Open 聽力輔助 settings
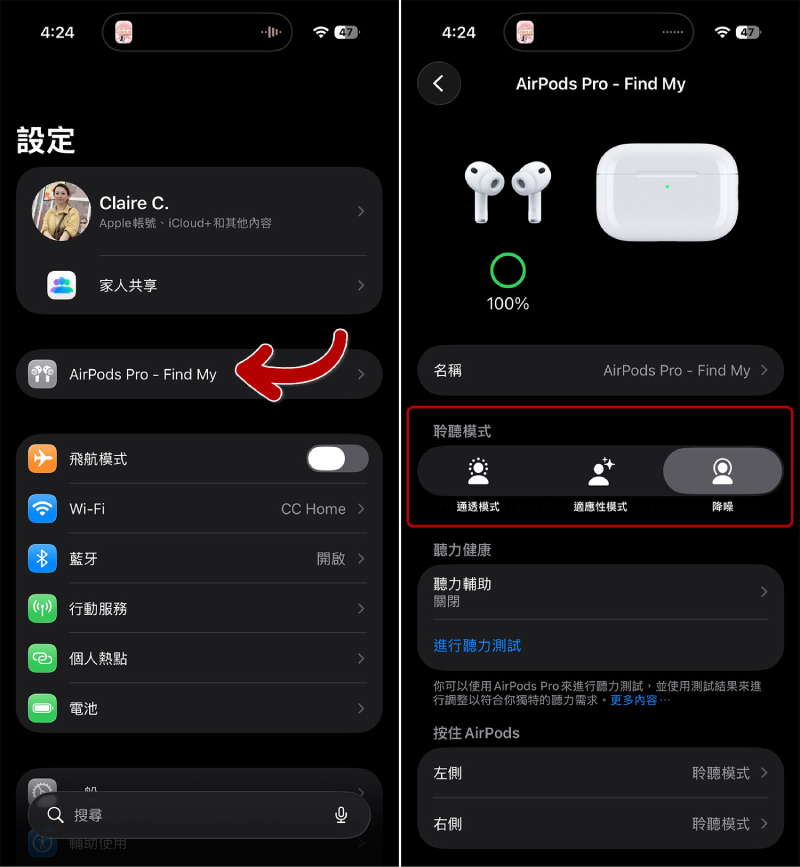Image resolution: width=800 pixels, height=867 pixels. [600, 592]
